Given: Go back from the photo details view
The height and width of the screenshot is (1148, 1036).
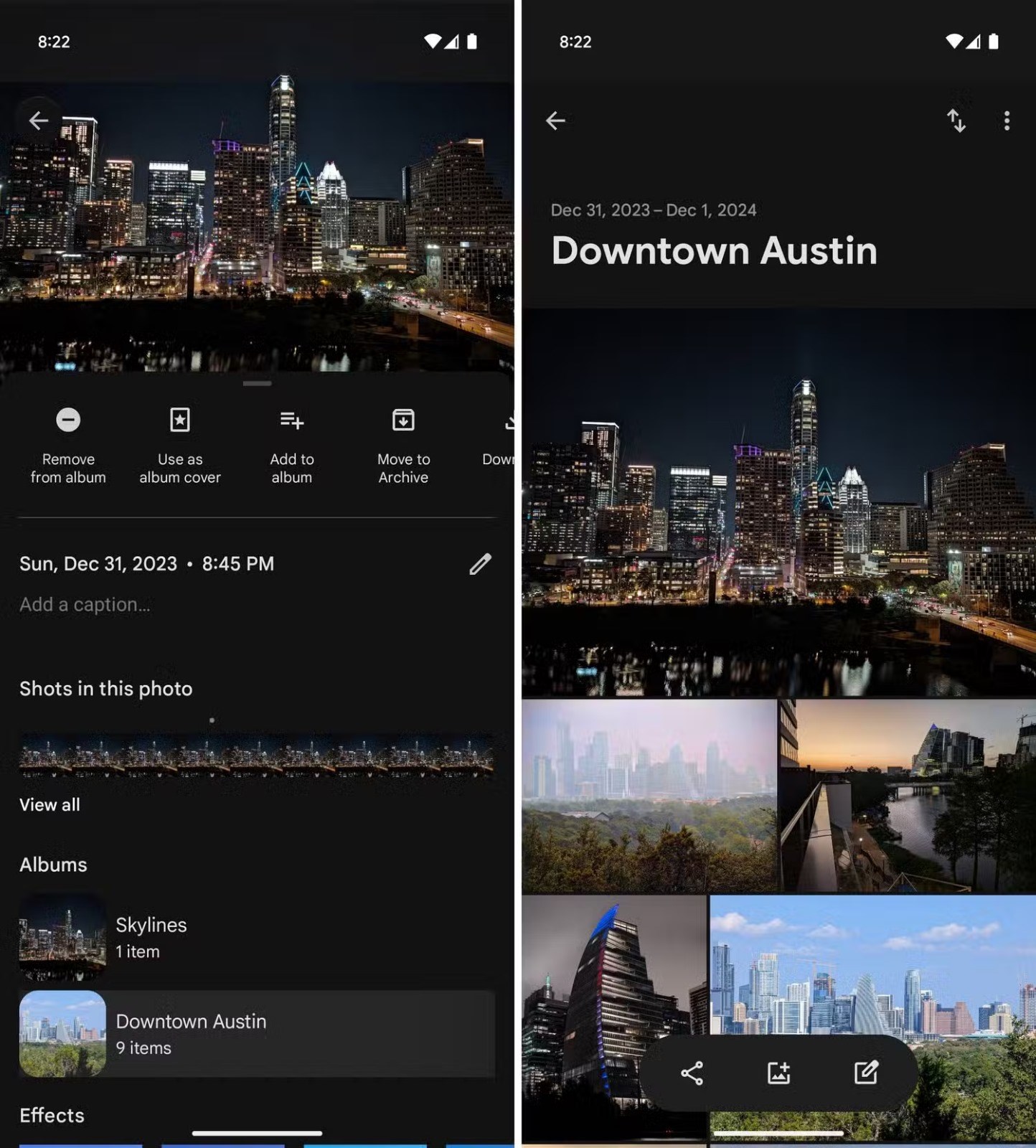Looking at the screenshot, I should tap(39, 121).
